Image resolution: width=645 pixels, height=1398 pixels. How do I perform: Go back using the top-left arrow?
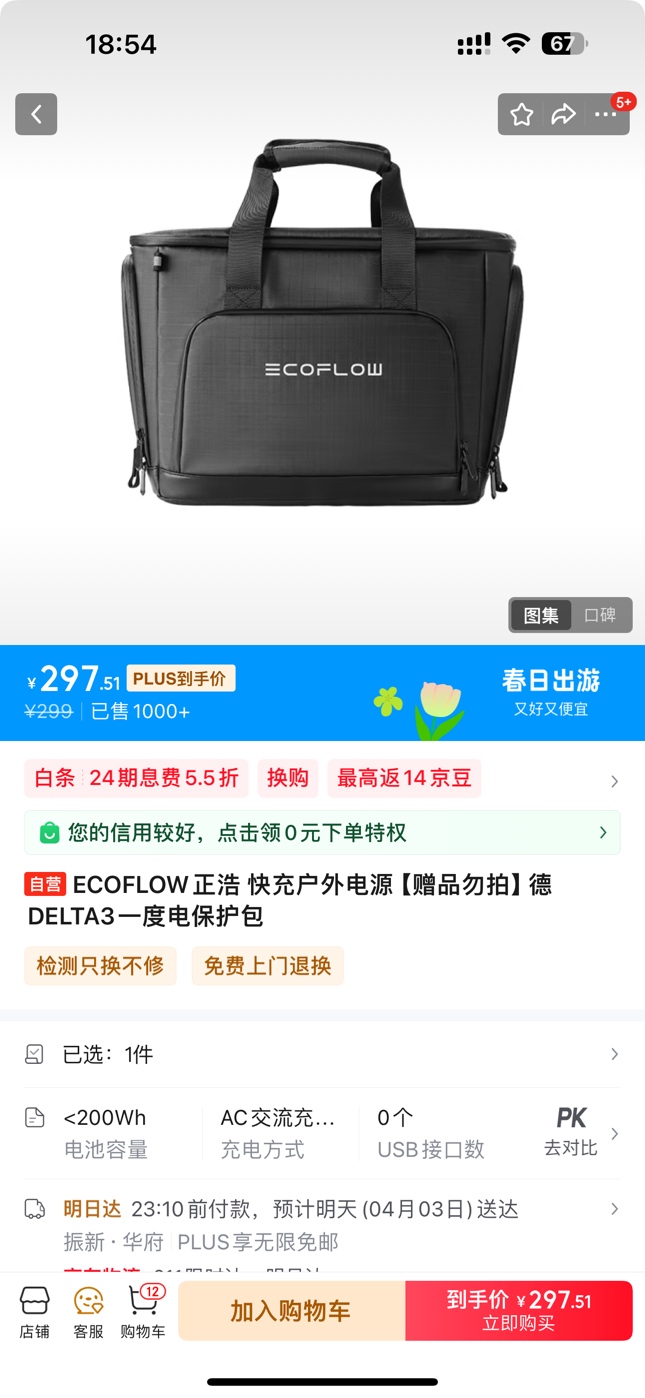pos(36,114)
